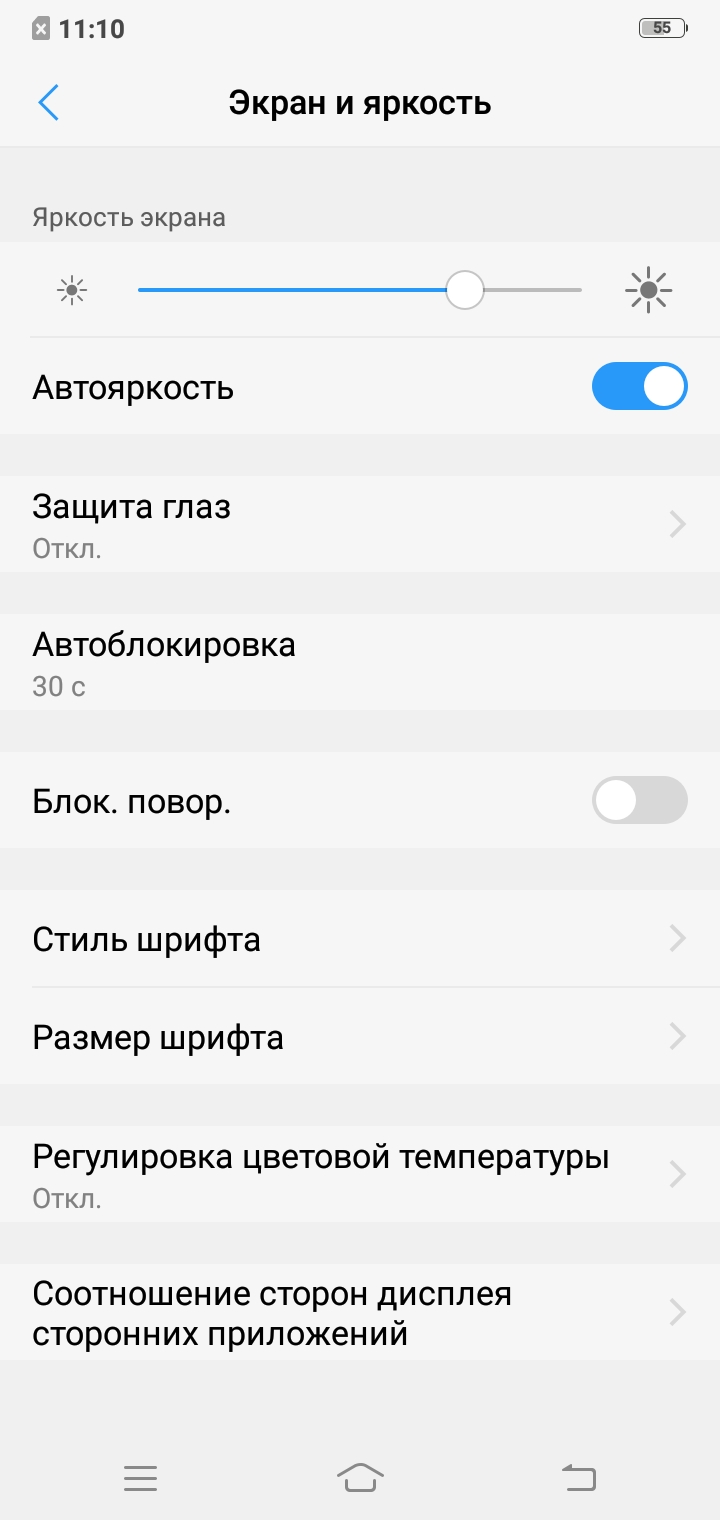This screenshot has height=1520, width=720.
Task: Go back using the top-left arrow
Action: tap(48, 103)
